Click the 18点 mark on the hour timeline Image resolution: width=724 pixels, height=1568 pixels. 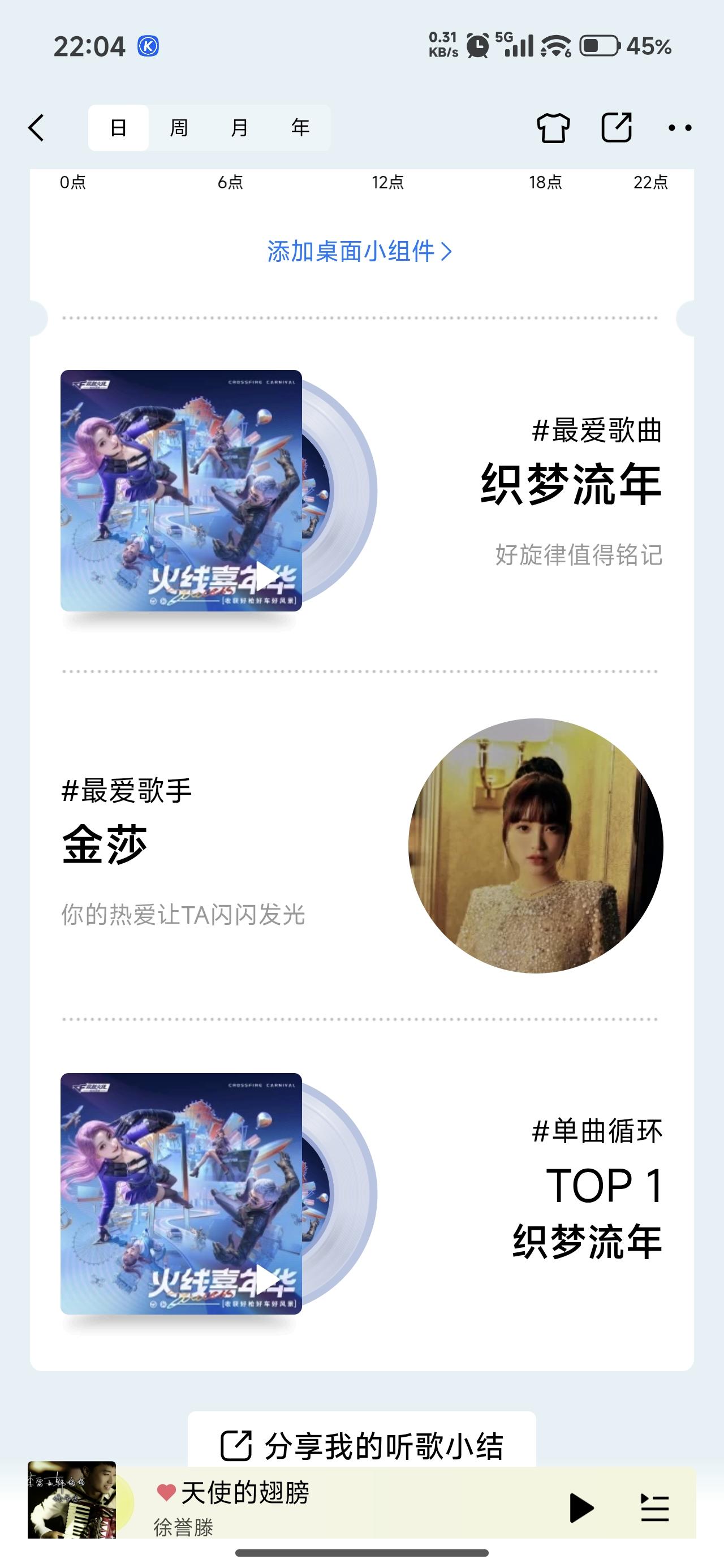click(x=545, y=181)
